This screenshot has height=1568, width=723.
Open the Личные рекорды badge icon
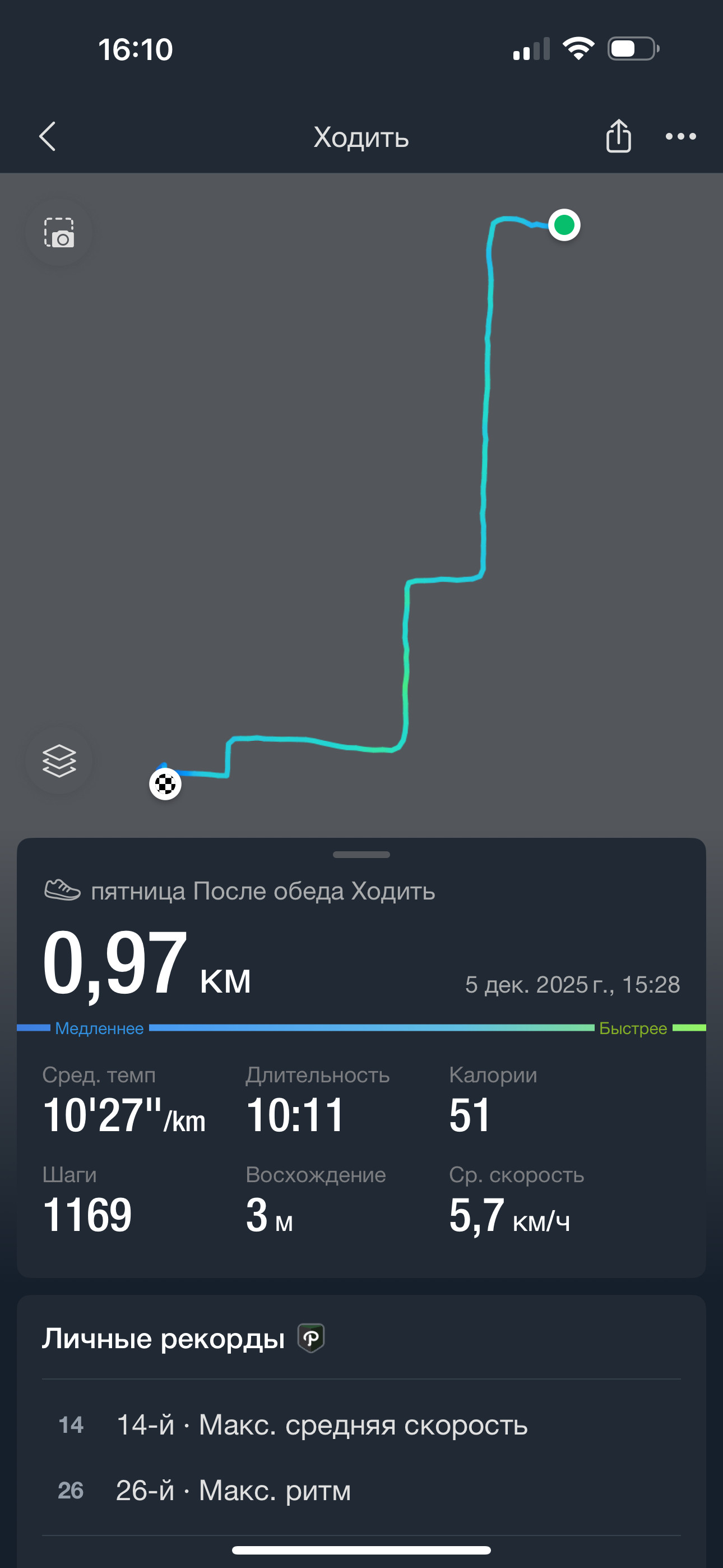pyautogui.click(x=311, y=1338)
